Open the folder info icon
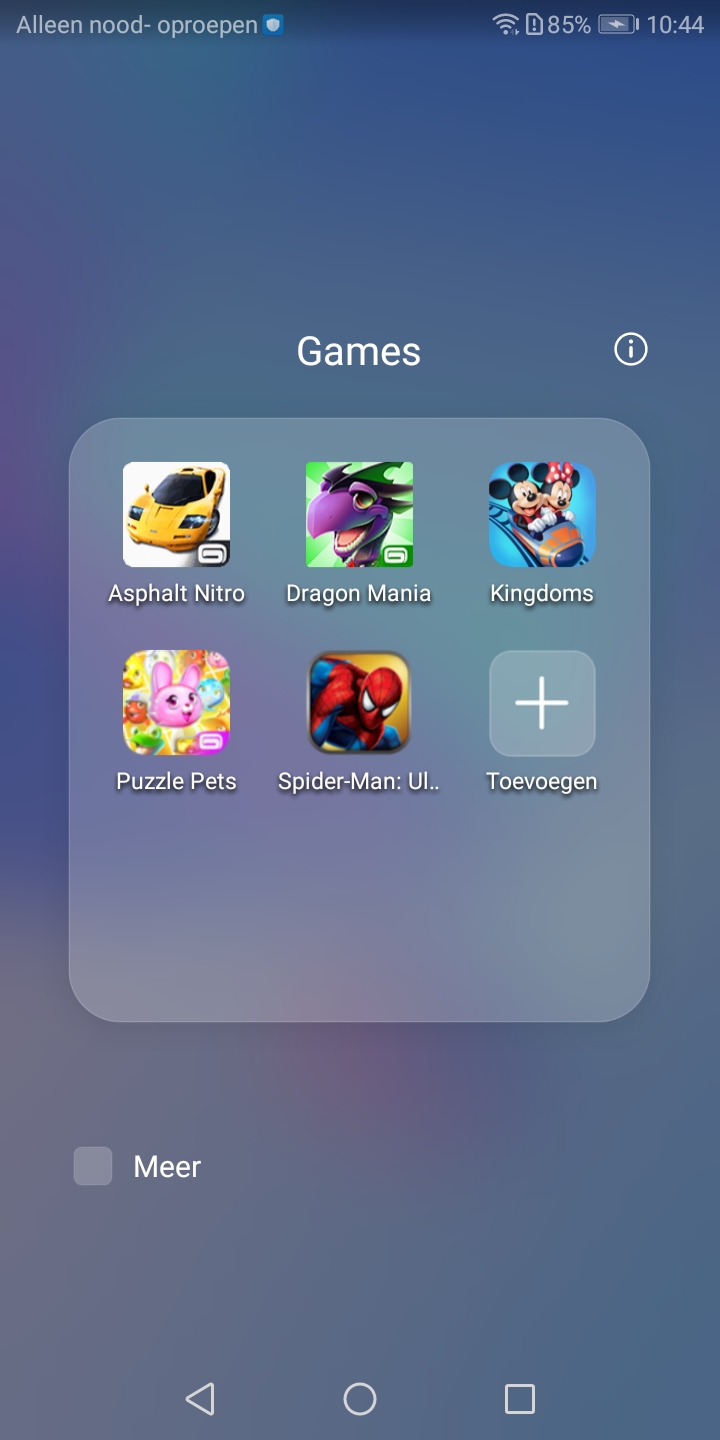 click(630, 349)
